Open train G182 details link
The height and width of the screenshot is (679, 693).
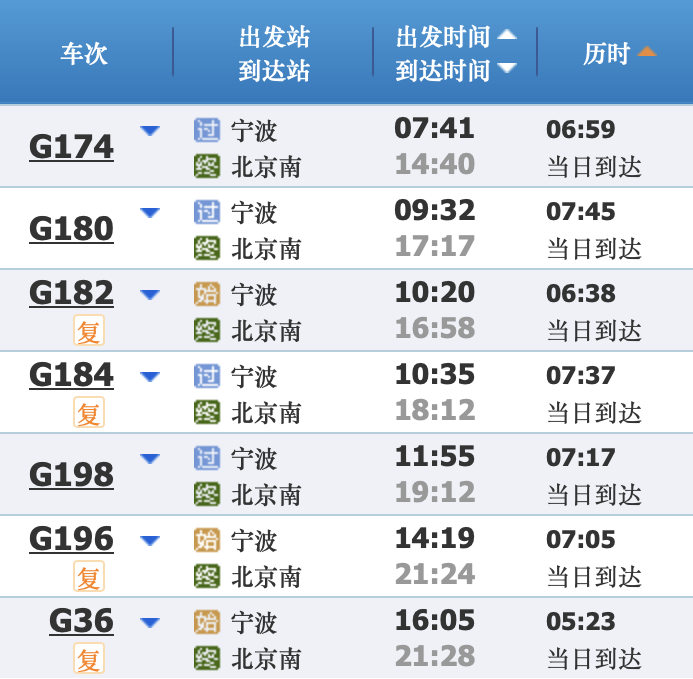71,293
